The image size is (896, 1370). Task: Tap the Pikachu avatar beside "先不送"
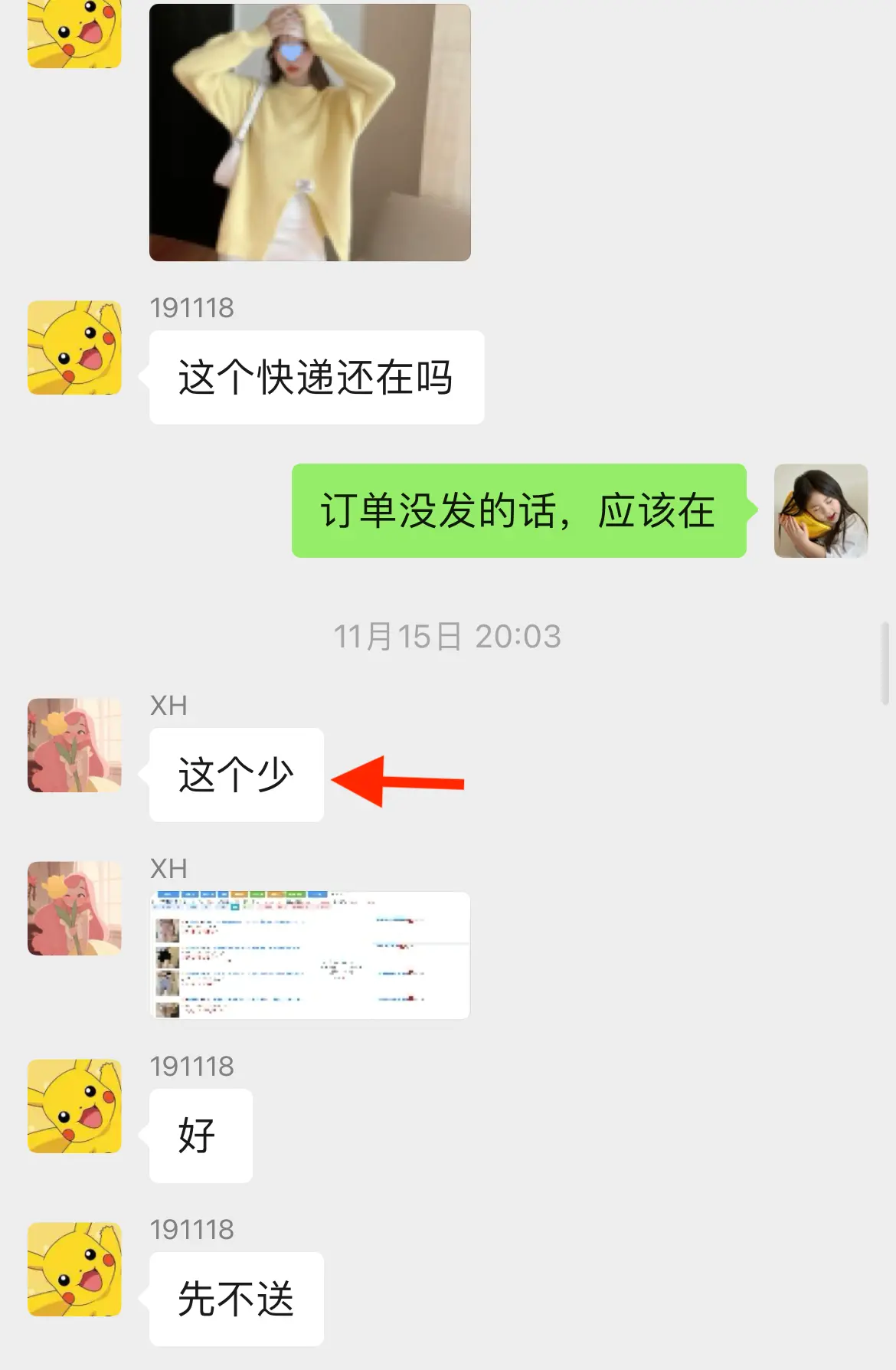(x=74, y=1269)
